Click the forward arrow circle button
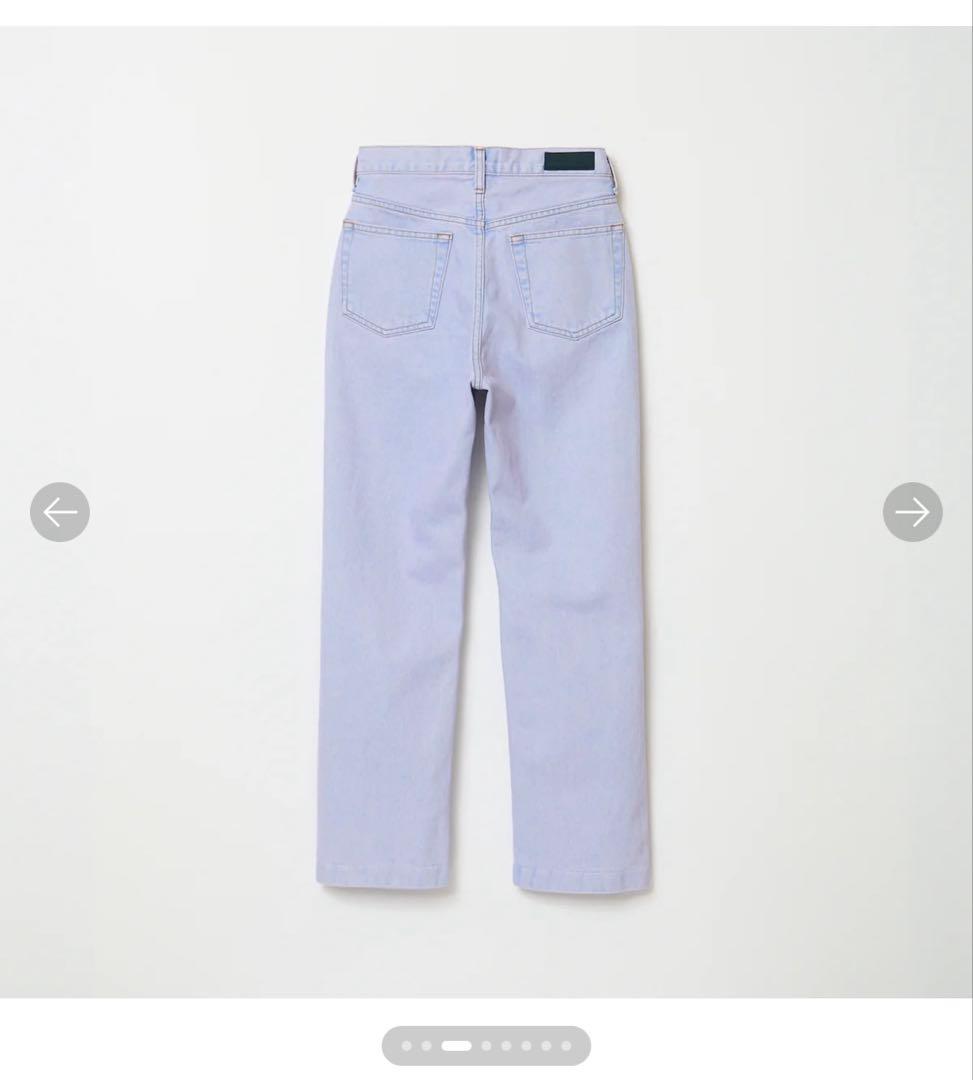This screenshot has width=973, height=1080. [x=912, y=512]
